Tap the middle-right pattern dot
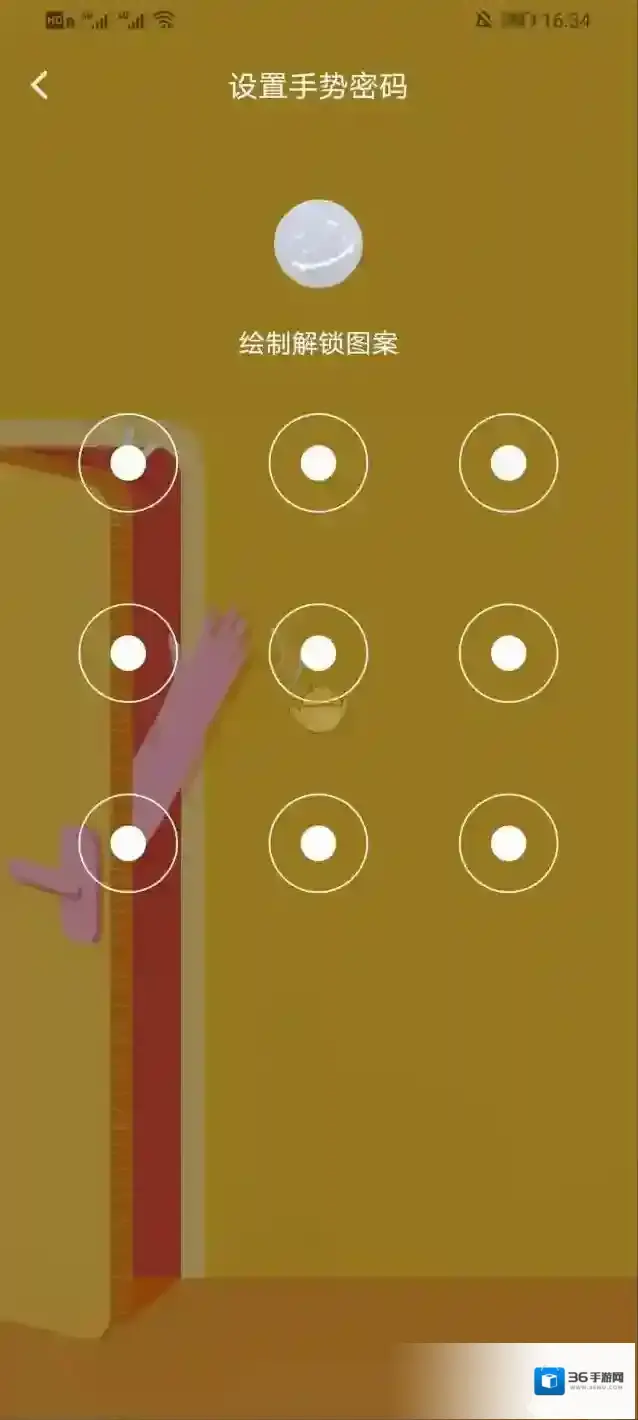 [508, 653]
